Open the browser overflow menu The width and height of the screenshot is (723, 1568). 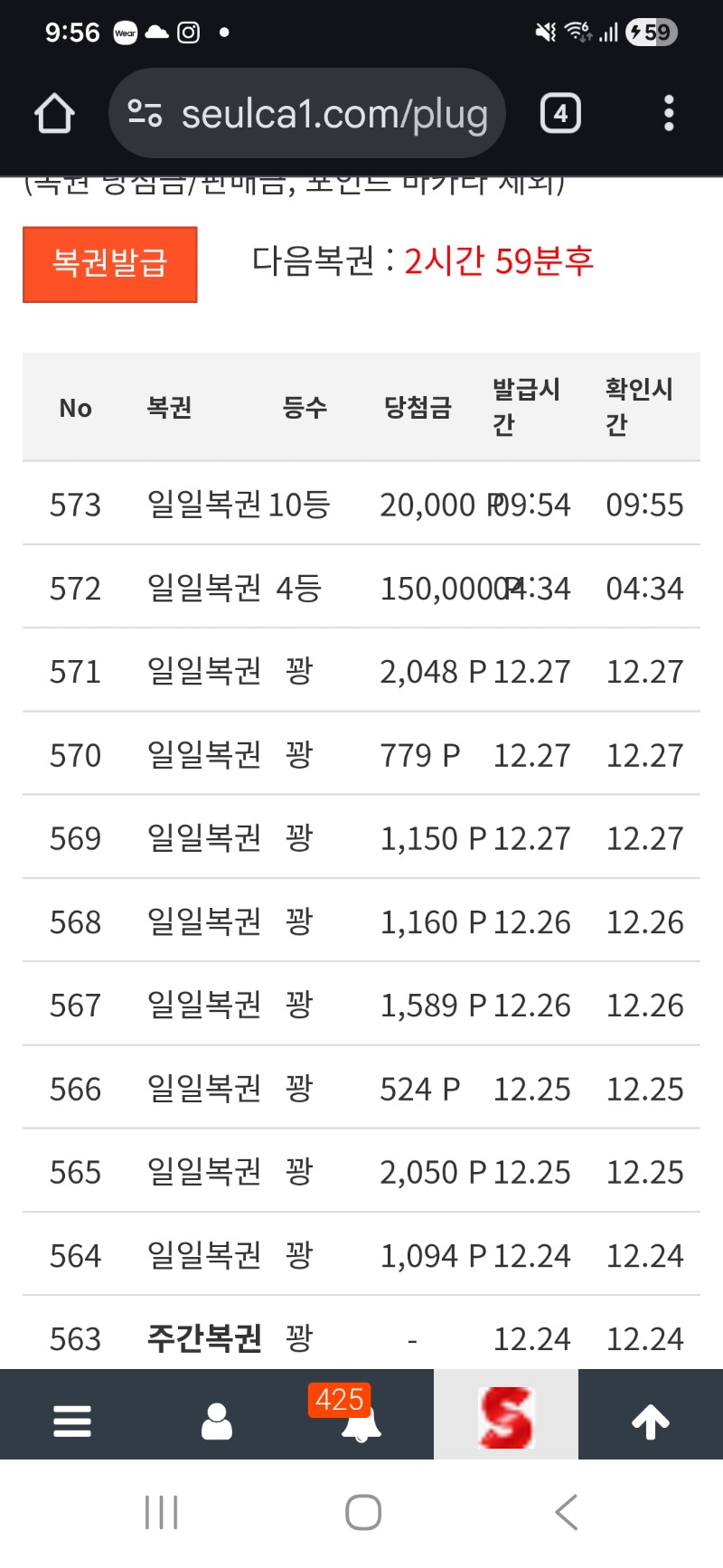coord(669,114)
